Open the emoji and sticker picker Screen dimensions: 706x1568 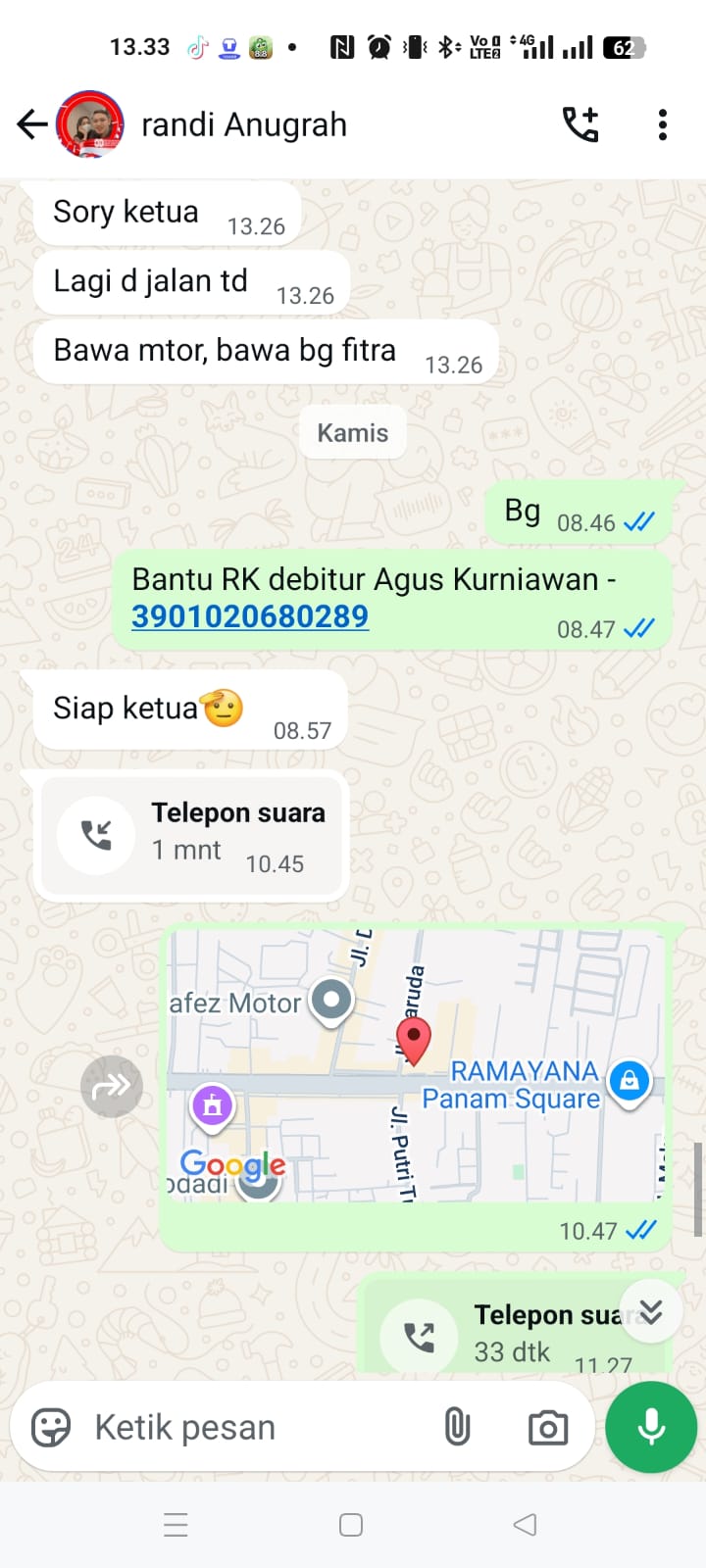pyautogui.click(x=51, y=1428)
